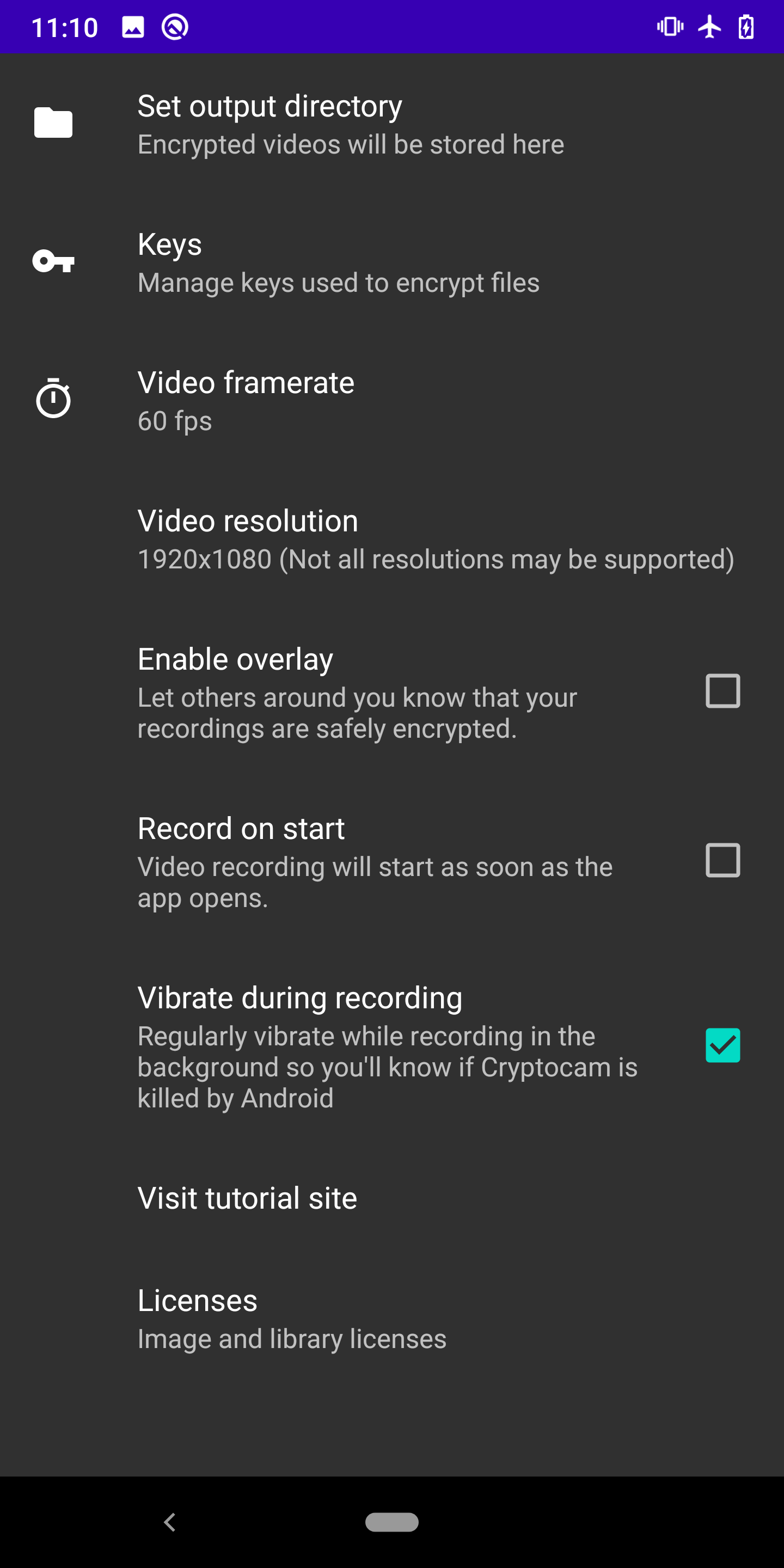The height and width of the screenshot is (1568, 784).
Task: Enable the Record on start checkbox
Action: click(x=722, y=860)
